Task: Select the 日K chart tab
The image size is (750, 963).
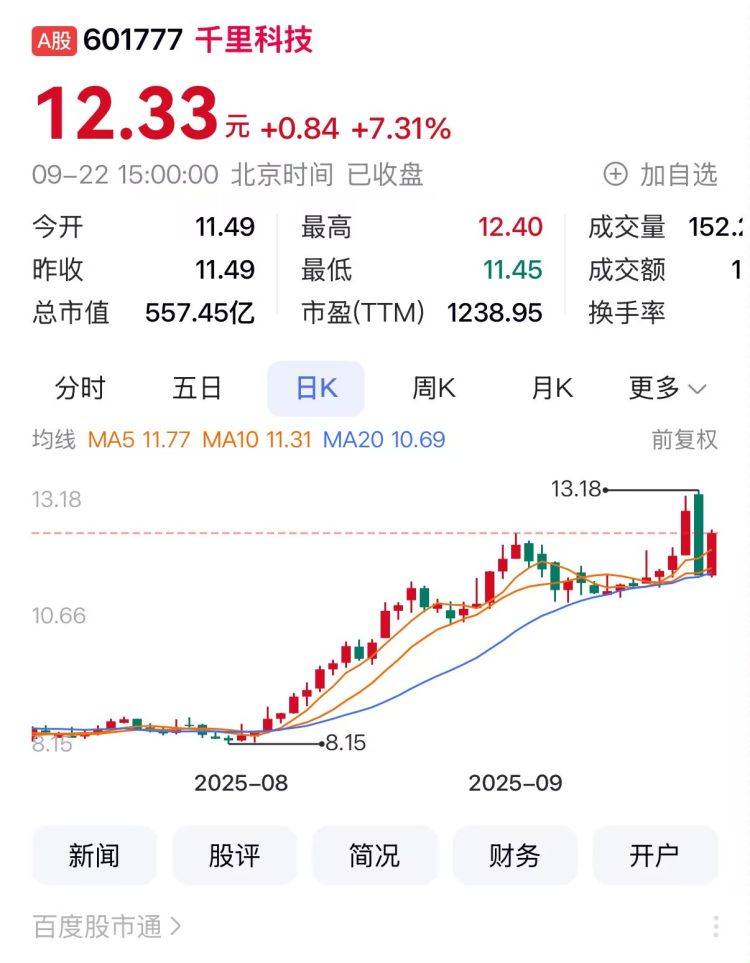Action: click(x=316, y=389)
